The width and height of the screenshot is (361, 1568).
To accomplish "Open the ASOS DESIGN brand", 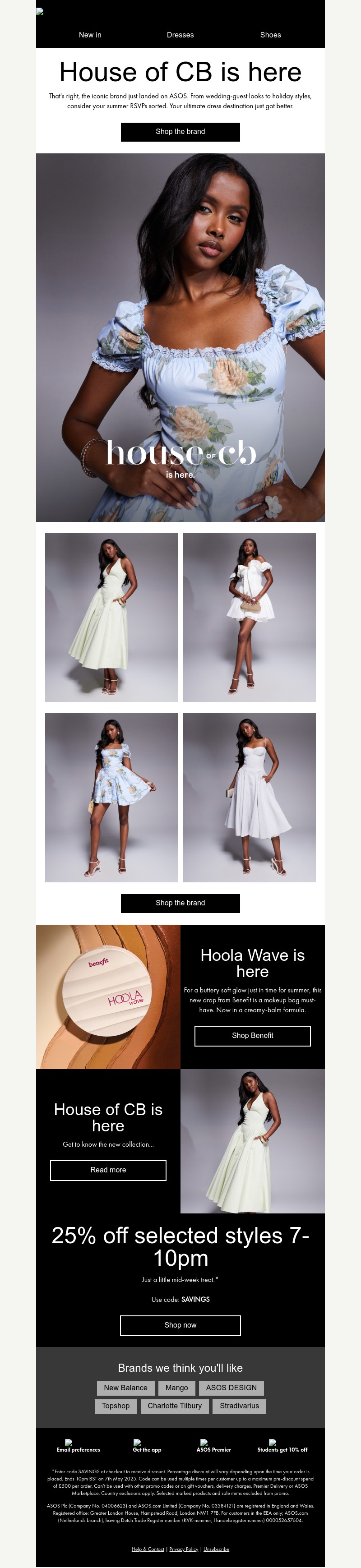I will pyautogui.click(x=231, y=1388).
